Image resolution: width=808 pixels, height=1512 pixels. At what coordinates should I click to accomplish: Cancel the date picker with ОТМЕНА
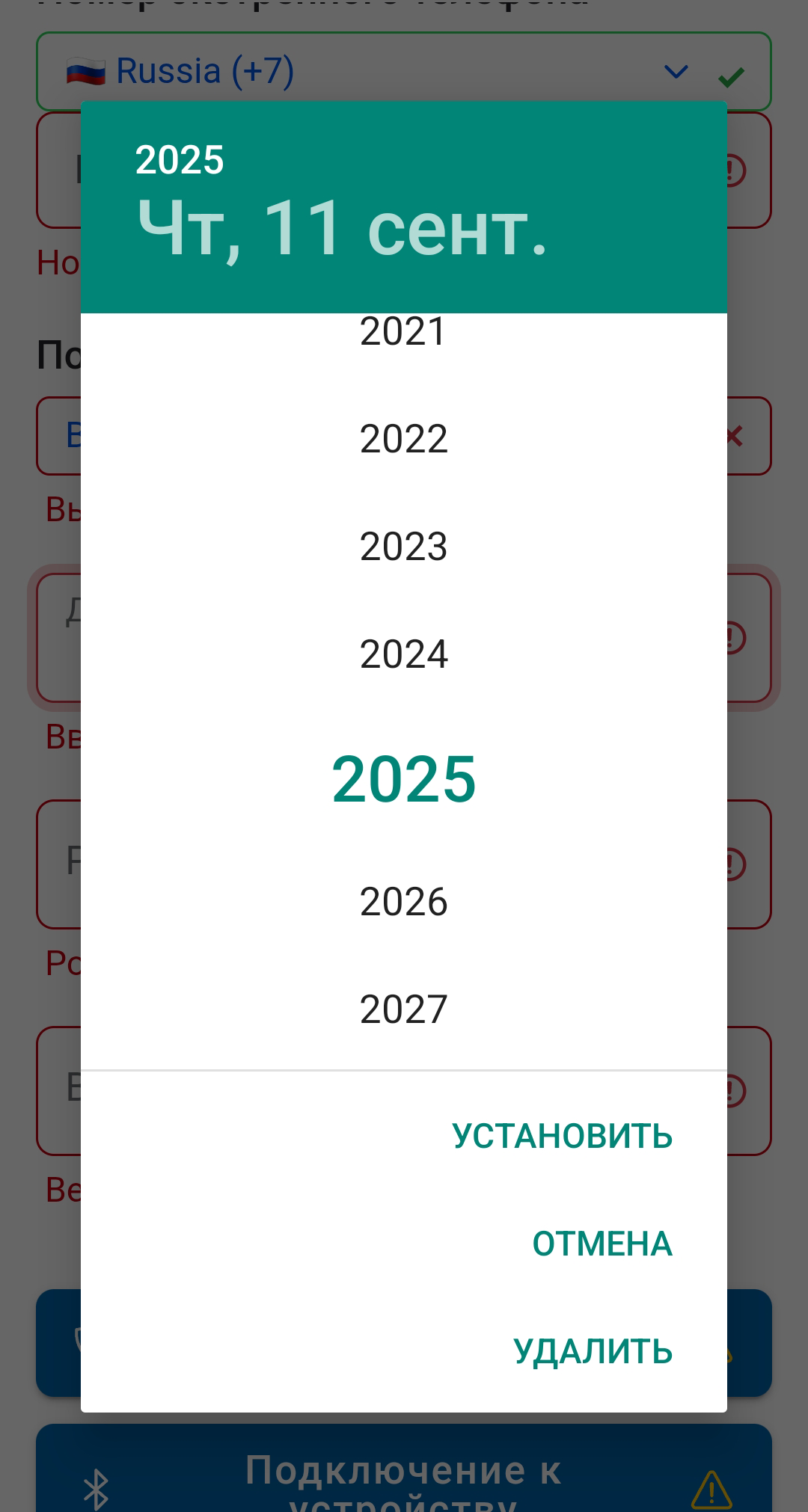[x=602, y=1244]
